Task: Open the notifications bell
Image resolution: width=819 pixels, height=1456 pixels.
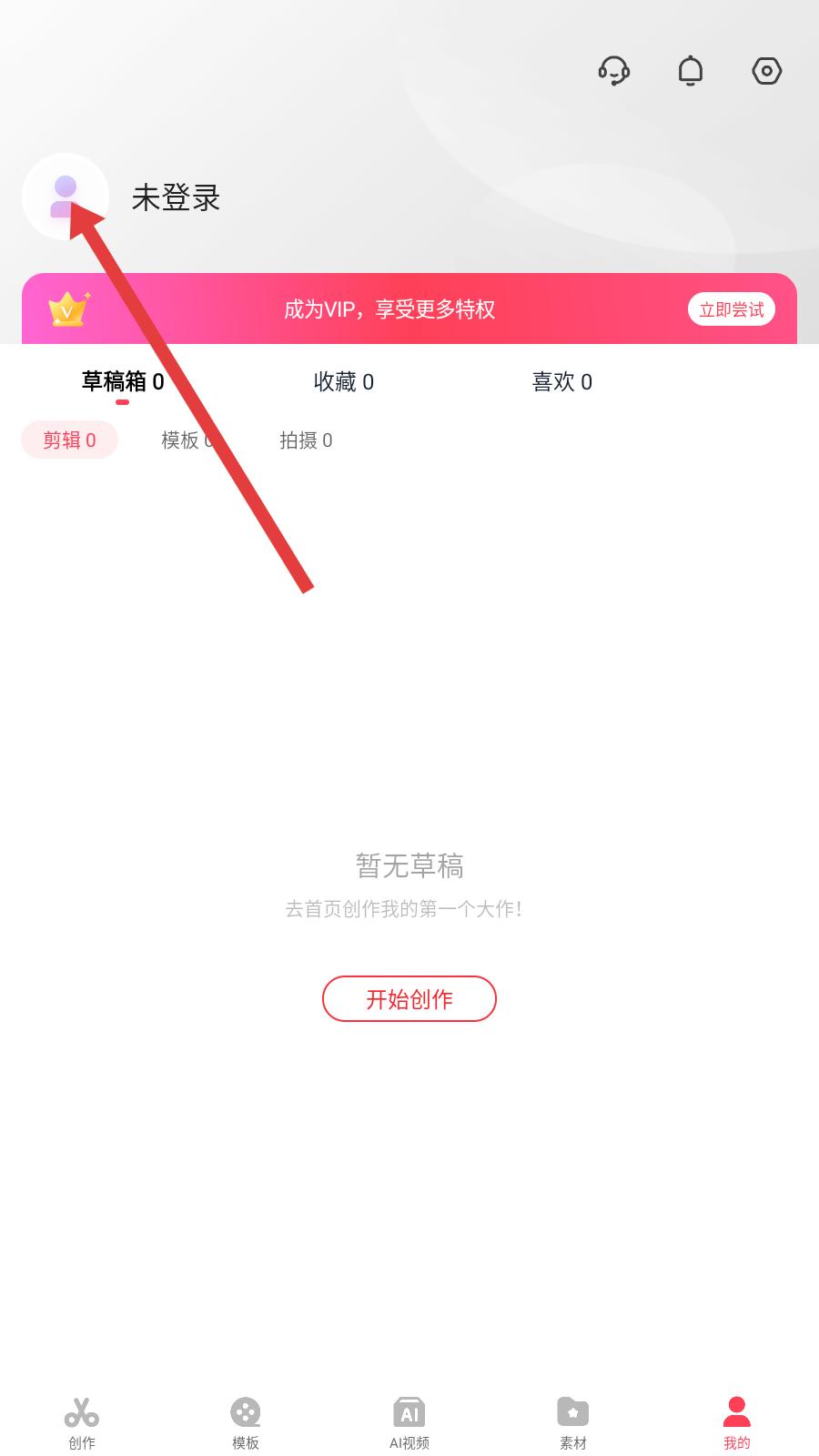Action: (691, 71)
